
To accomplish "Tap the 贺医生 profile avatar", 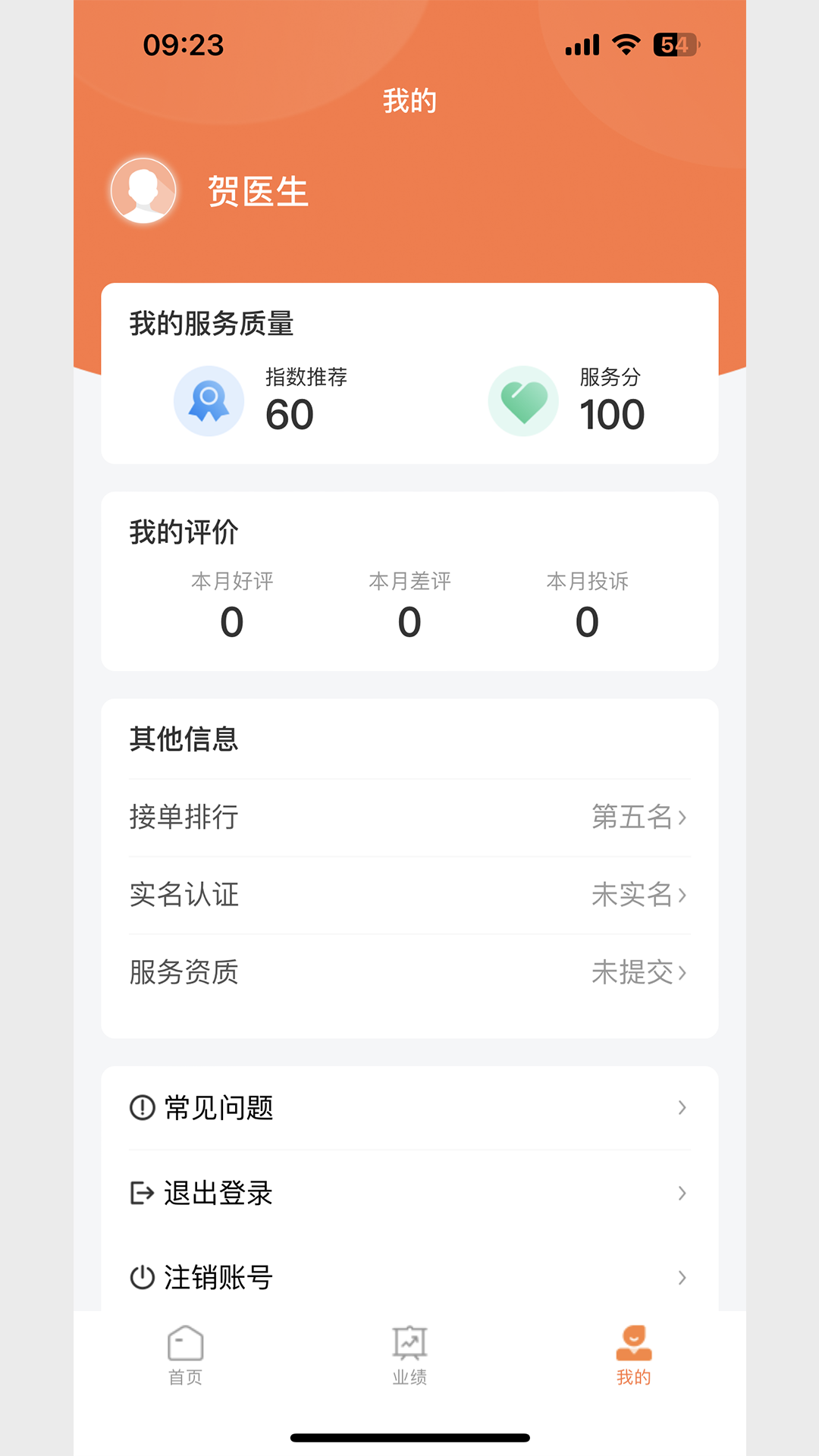I will click(144, 190).
